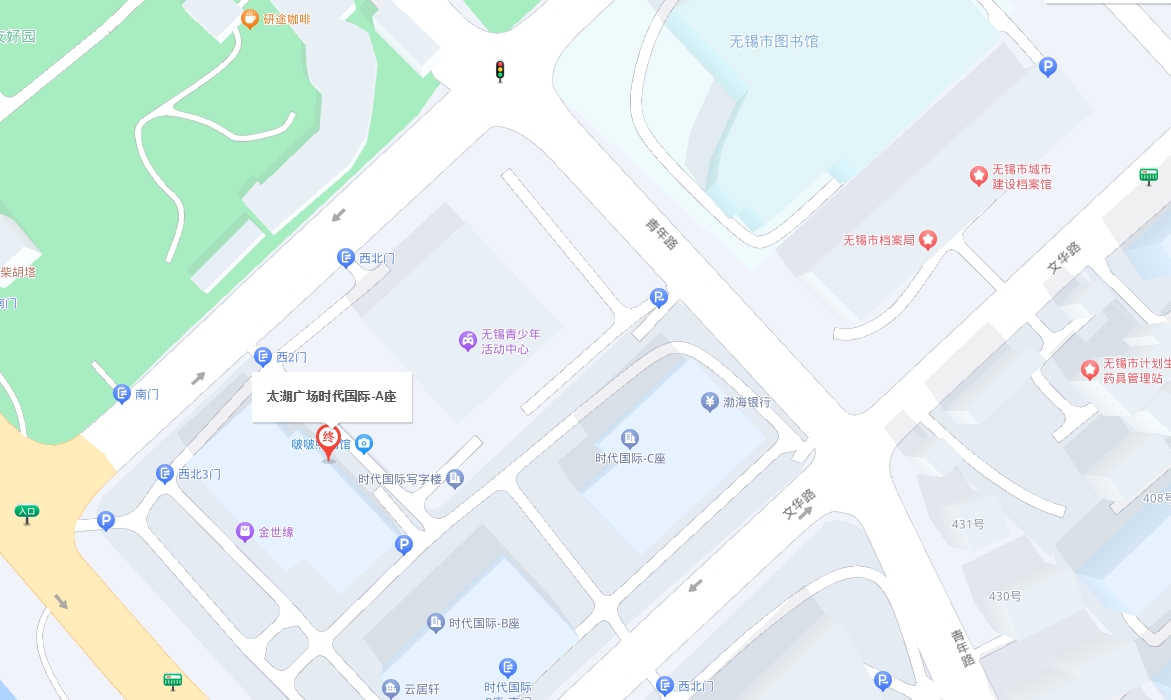
Task: Open the 太湖广场时代国际-A座 label bubble
Action: [331, 397]
